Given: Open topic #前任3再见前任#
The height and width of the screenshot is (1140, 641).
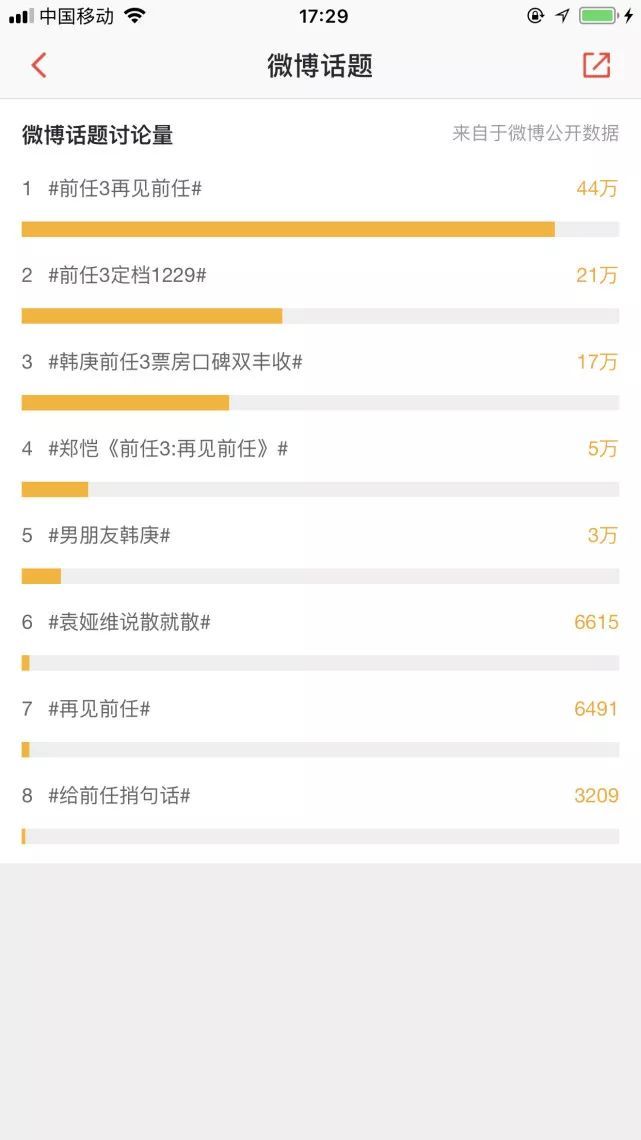Looking at the screenshot, I should pyautogui.click(x=125, y=188).
